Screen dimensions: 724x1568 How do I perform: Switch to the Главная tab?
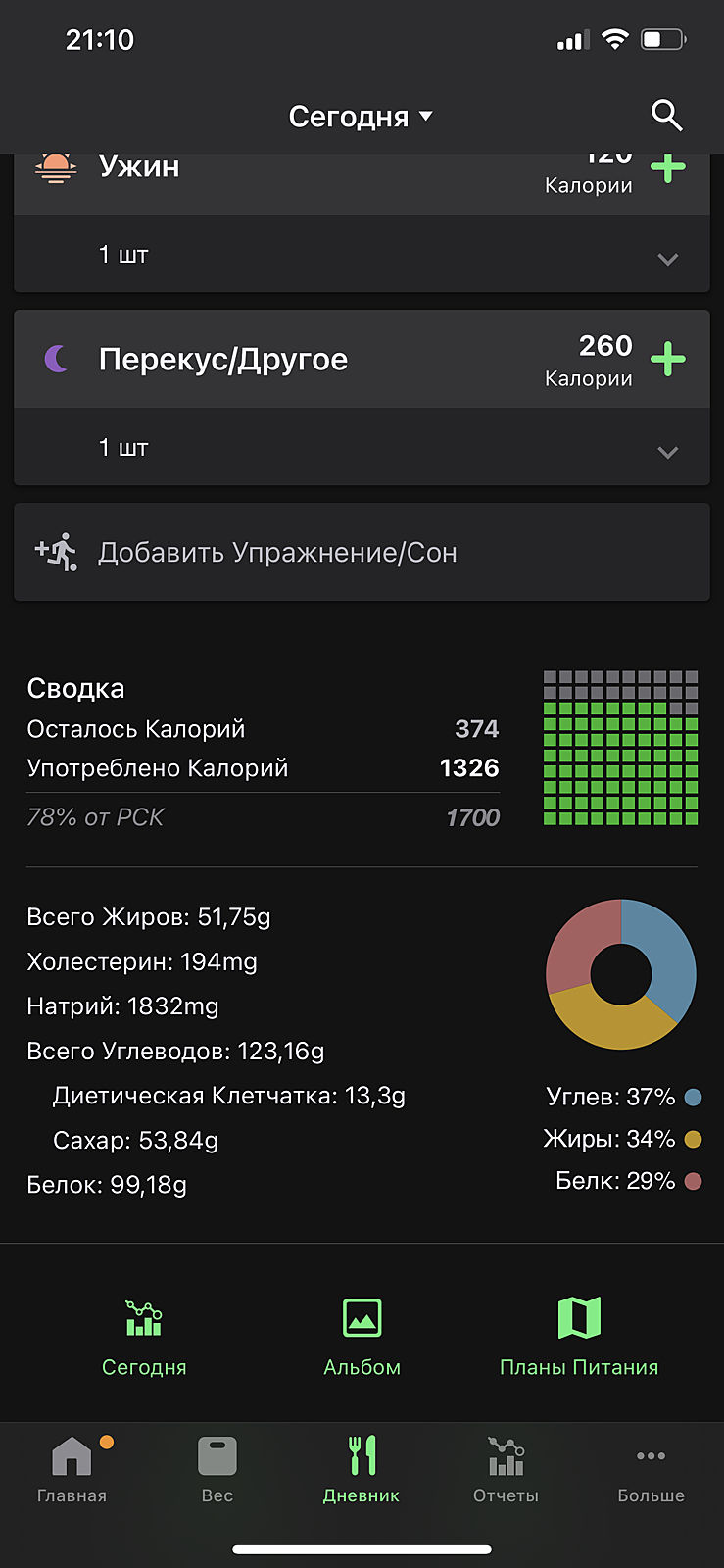[72, 1469]
